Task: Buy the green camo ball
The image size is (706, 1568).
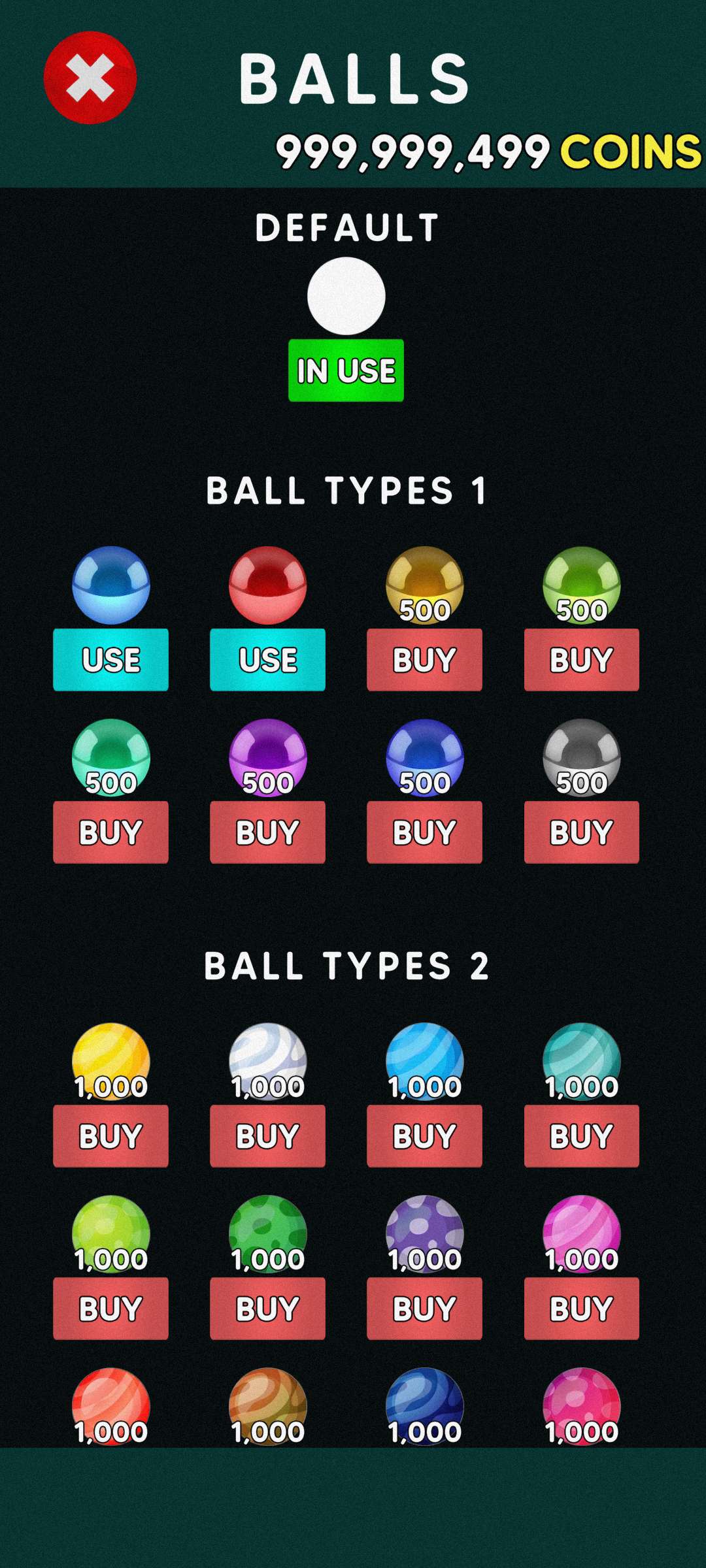Action: tap(267, 1309)
